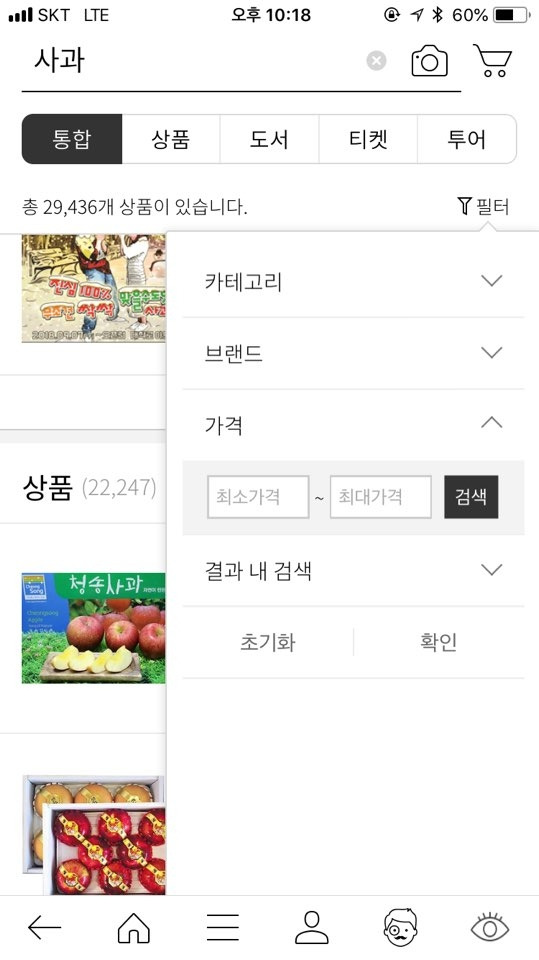Image resolution: width=539 pixels, height=960 pixels.
Task: Expand the 결과 내 검색 section
Action: [353, 571]
